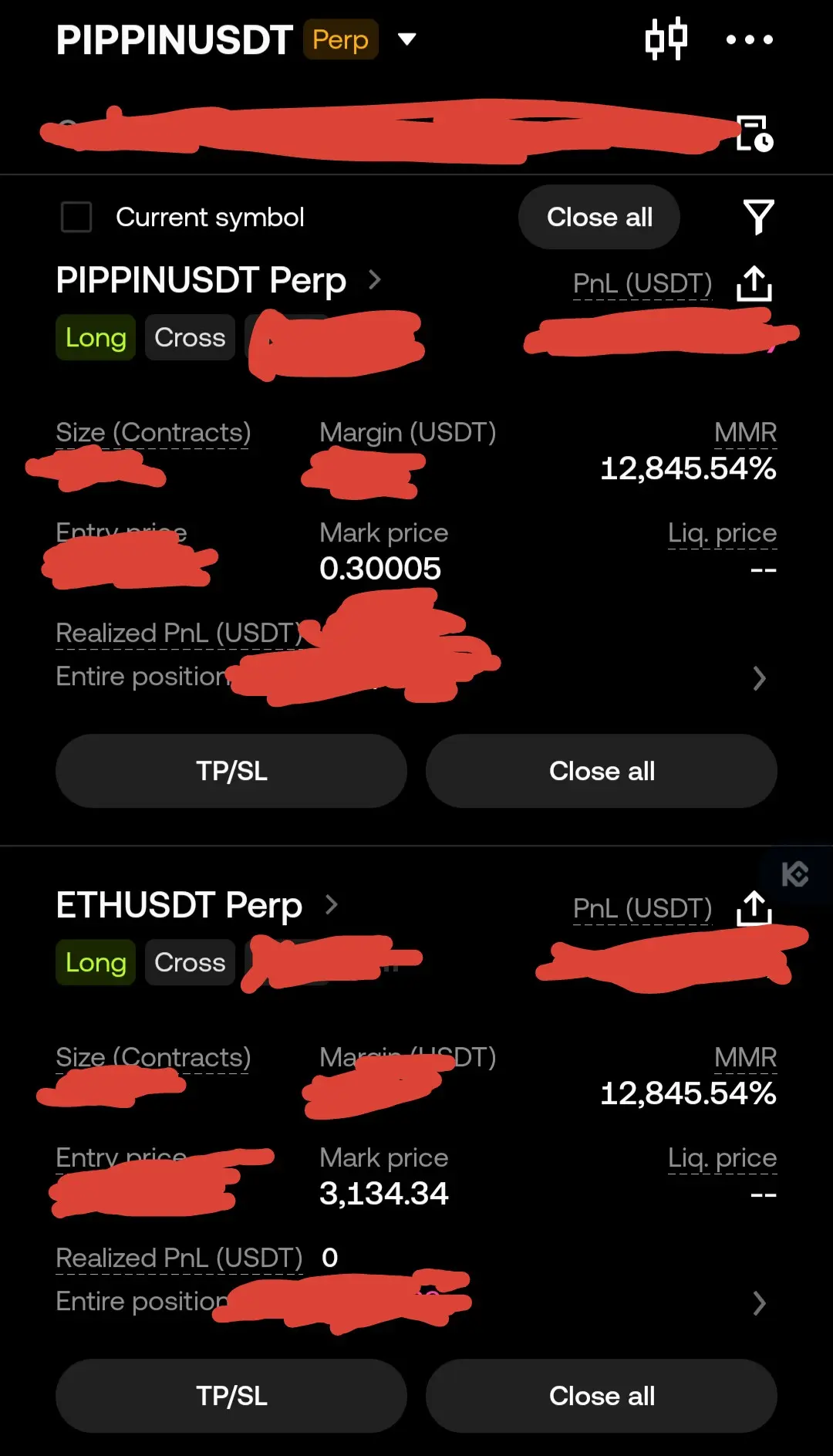Open PIPPINUSDT Perp position details
This screenshot has height=1456, width=833.
pos(218,280)
